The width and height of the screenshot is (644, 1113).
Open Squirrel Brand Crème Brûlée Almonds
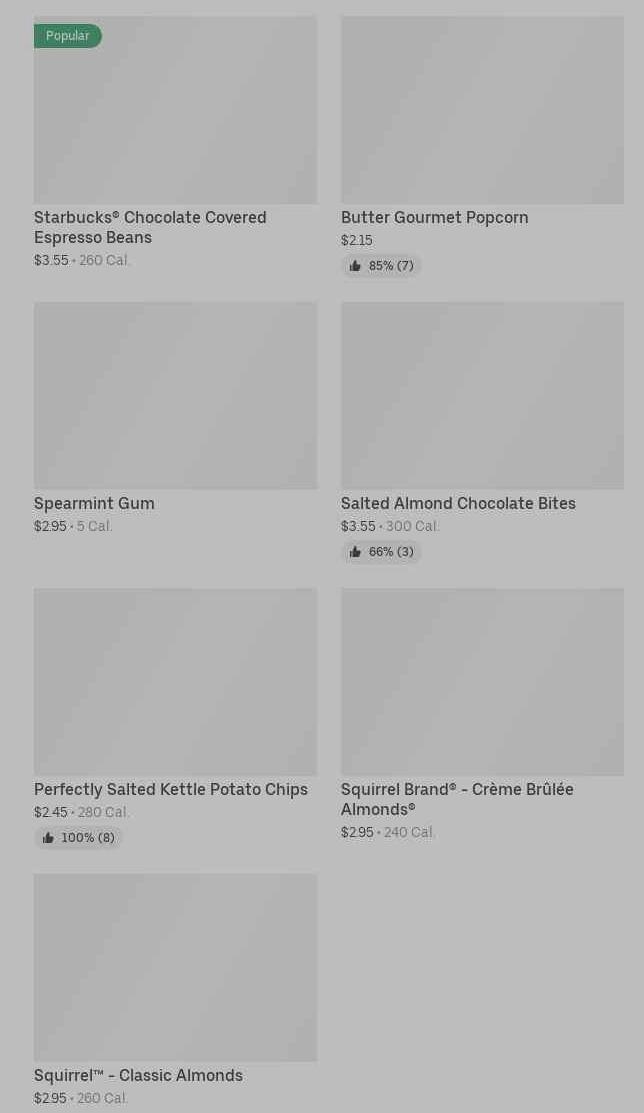coord(482,714)
